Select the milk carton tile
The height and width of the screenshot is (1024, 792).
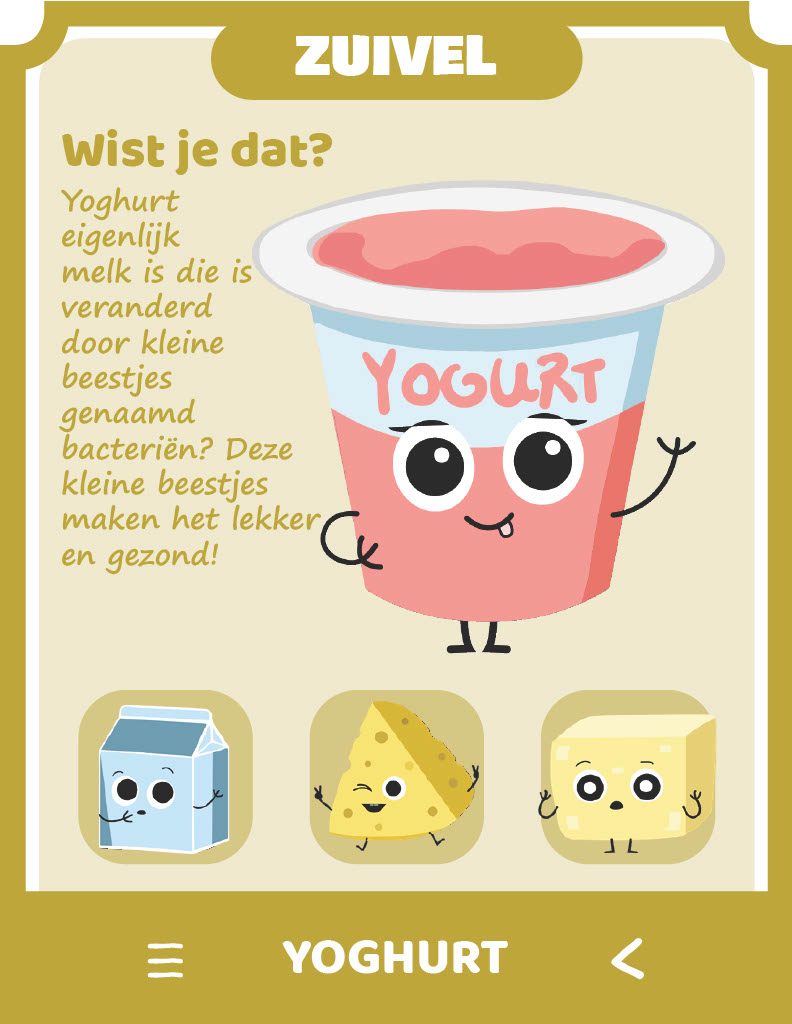(165, 777)
